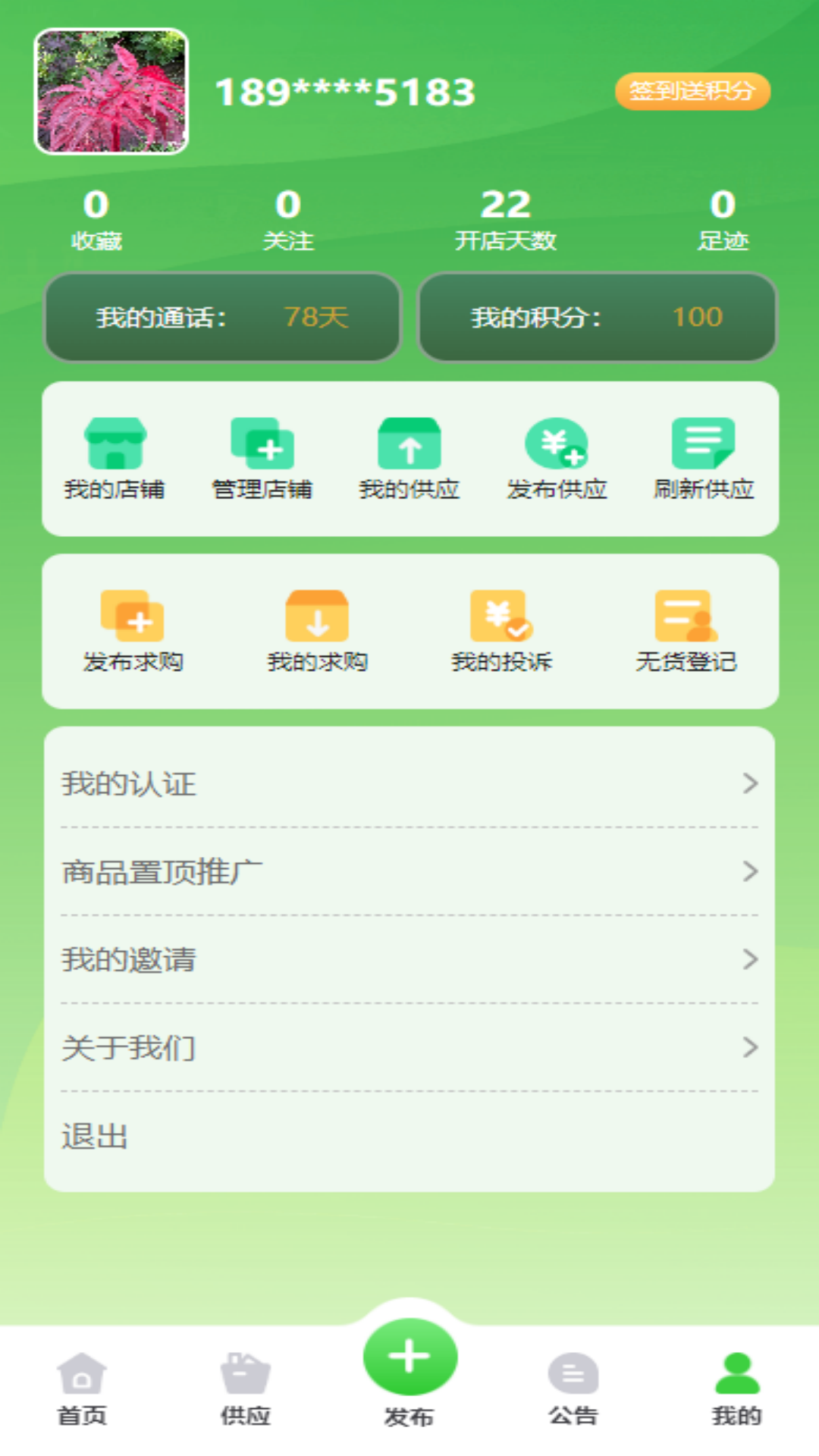Expand 我的邀请 invitations
This screenshot has height=1456, width=819.
[x=409, y=960]
